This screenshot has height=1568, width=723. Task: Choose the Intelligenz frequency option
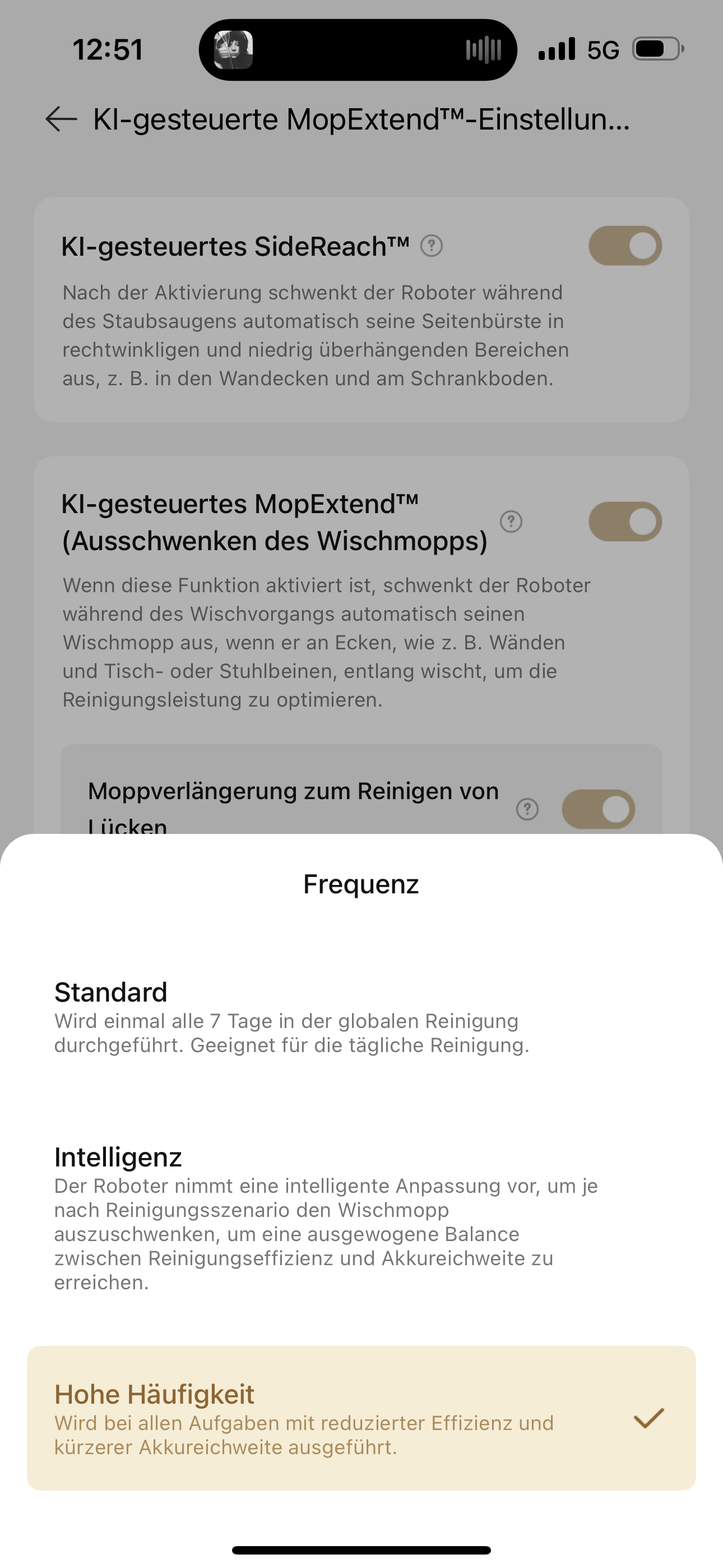pyautogui.click(x=360, y=1216)
